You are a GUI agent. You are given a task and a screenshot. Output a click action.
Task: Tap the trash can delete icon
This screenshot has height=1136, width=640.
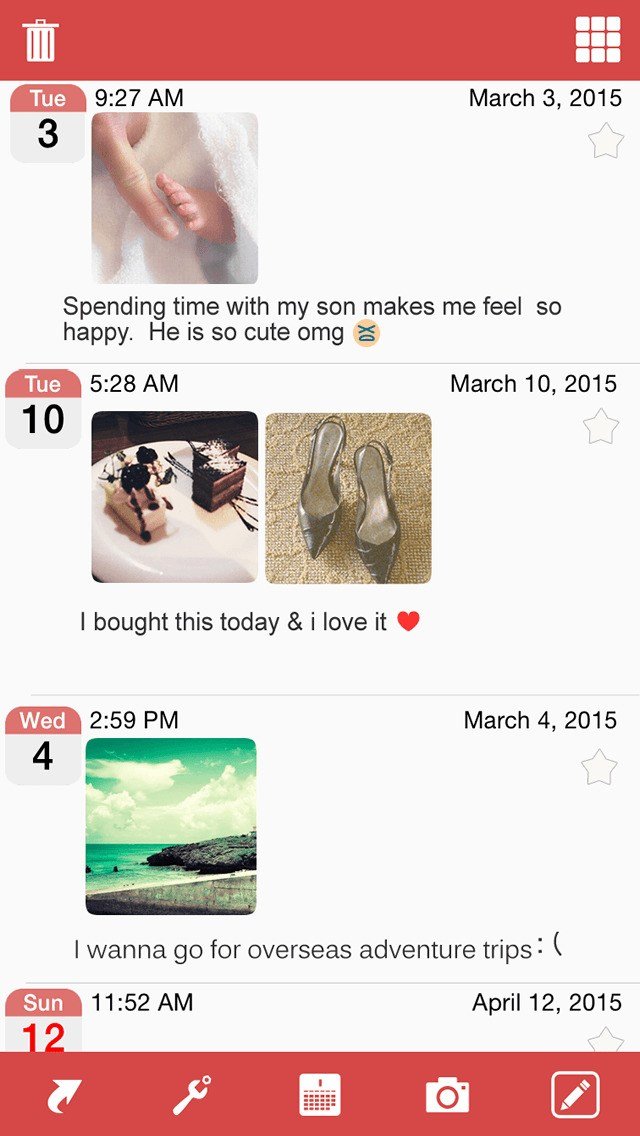pyautogui.click(x=40, y=40)
